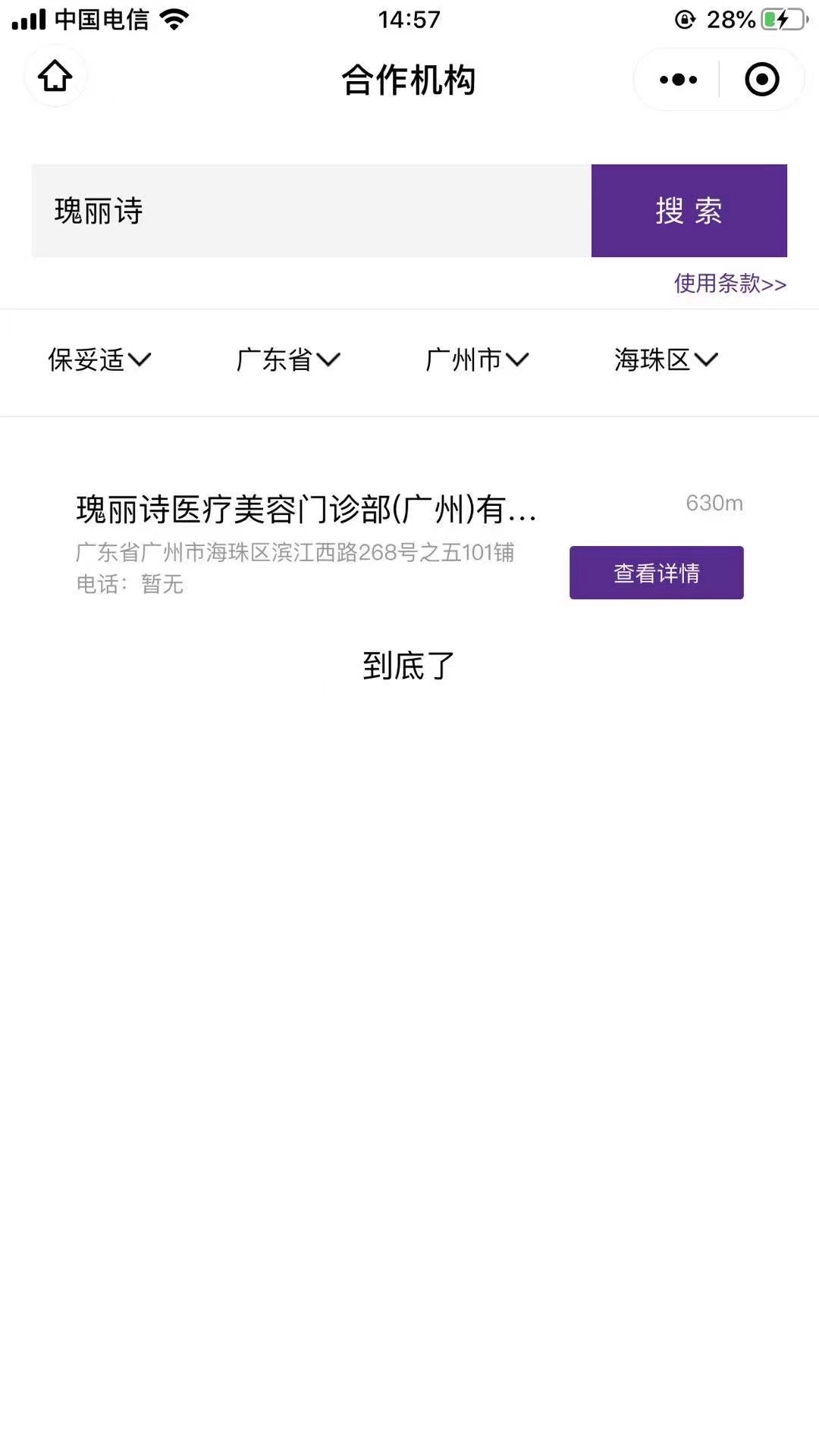Click the search input containing 瑰丽诗
Image resolution: width=819 pixels, height=1456 pixels.
[x=303, y=210]
